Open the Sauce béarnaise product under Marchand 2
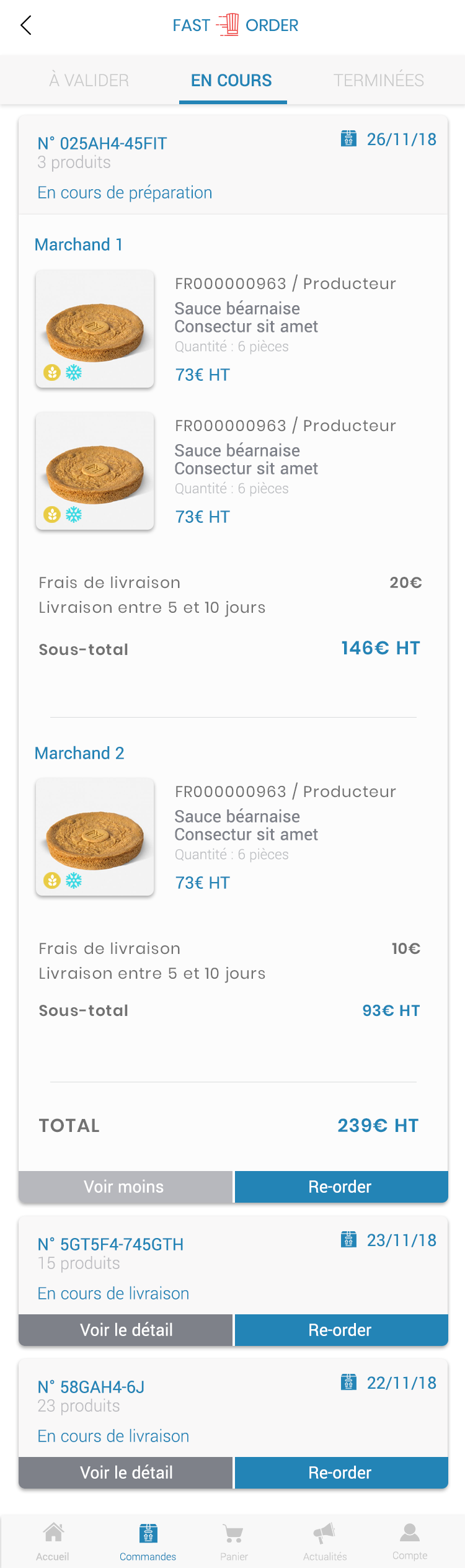 coord(237,825)
